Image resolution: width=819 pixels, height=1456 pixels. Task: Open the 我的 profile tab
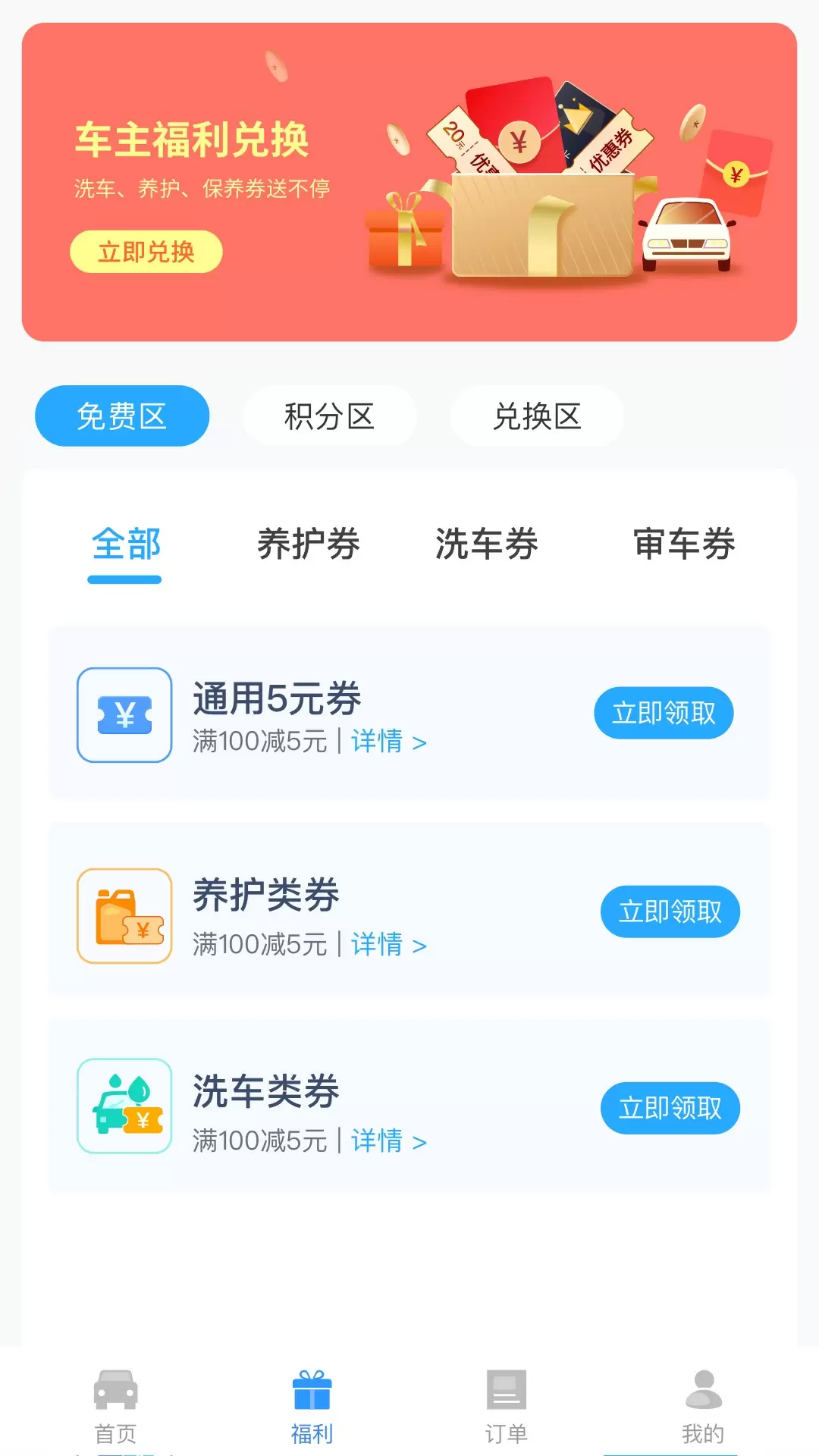coord(703,1407)
